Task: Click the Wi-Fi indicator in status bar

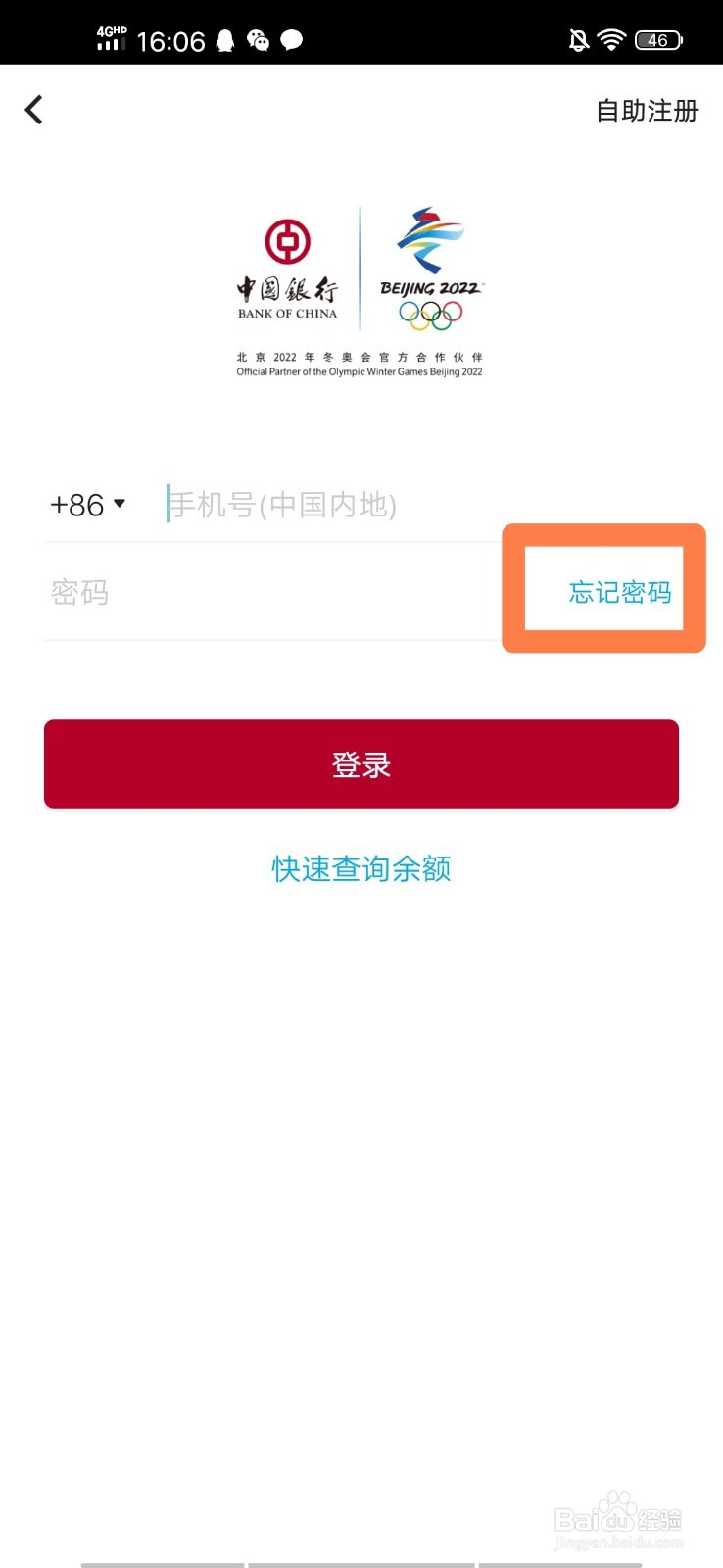Action: 612,39
